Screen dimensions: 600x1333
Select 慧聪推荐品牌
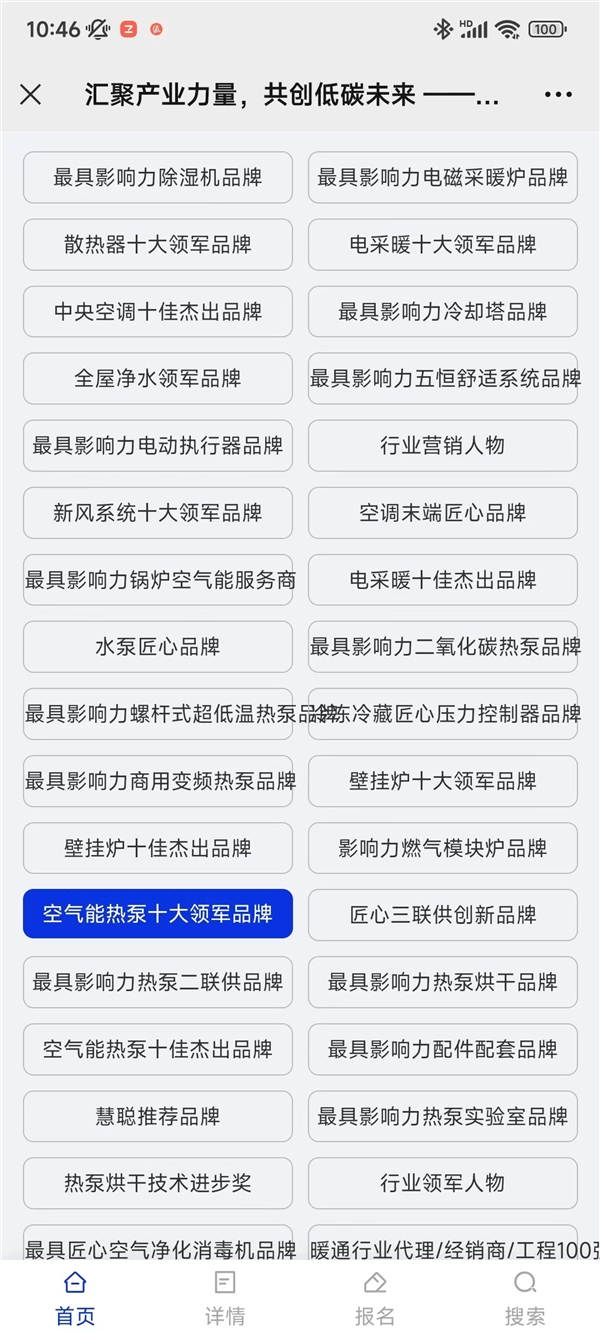[158, 1116]
